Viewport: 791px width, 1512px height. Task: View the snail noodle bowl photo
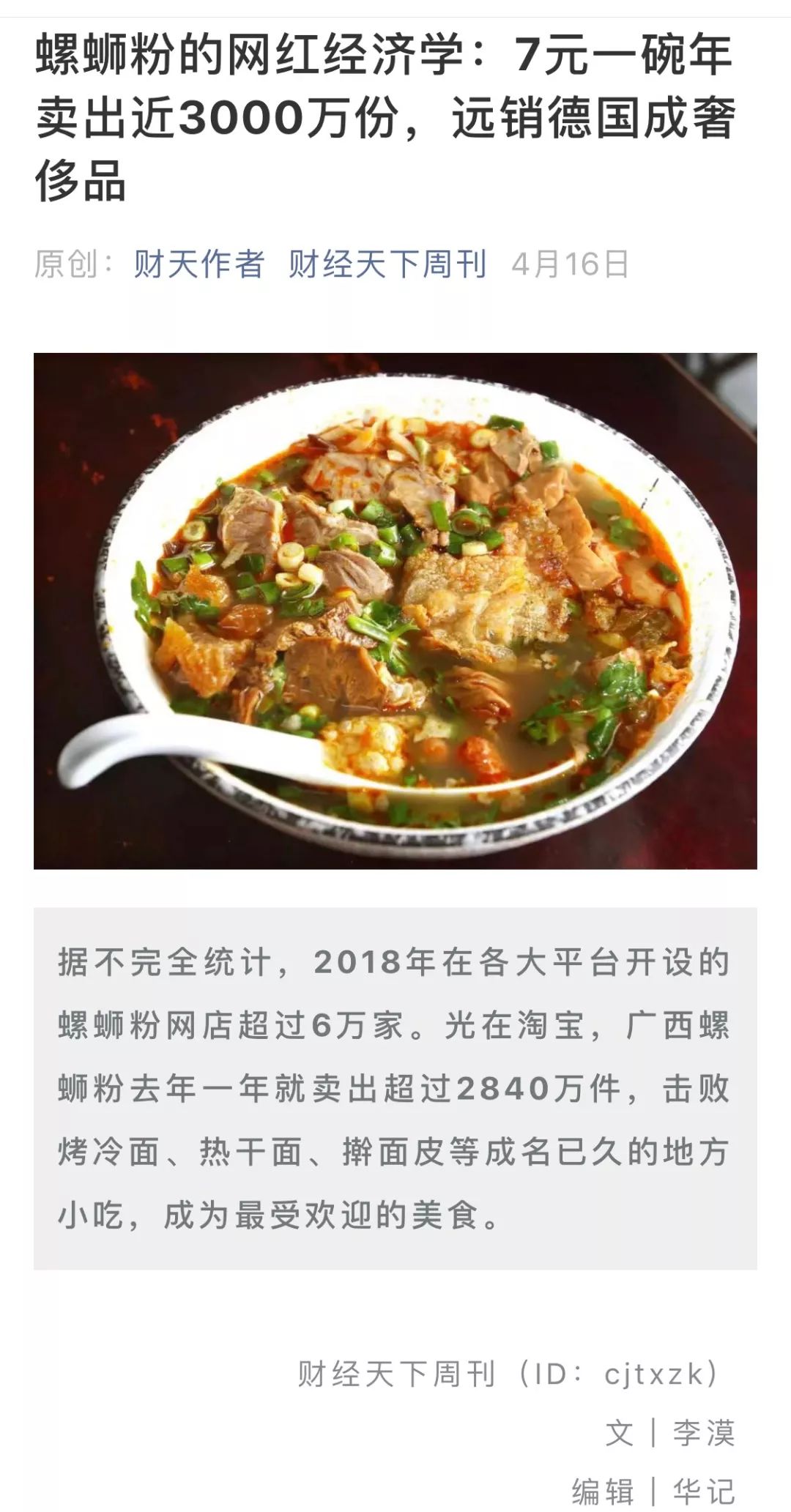(395, 611)
